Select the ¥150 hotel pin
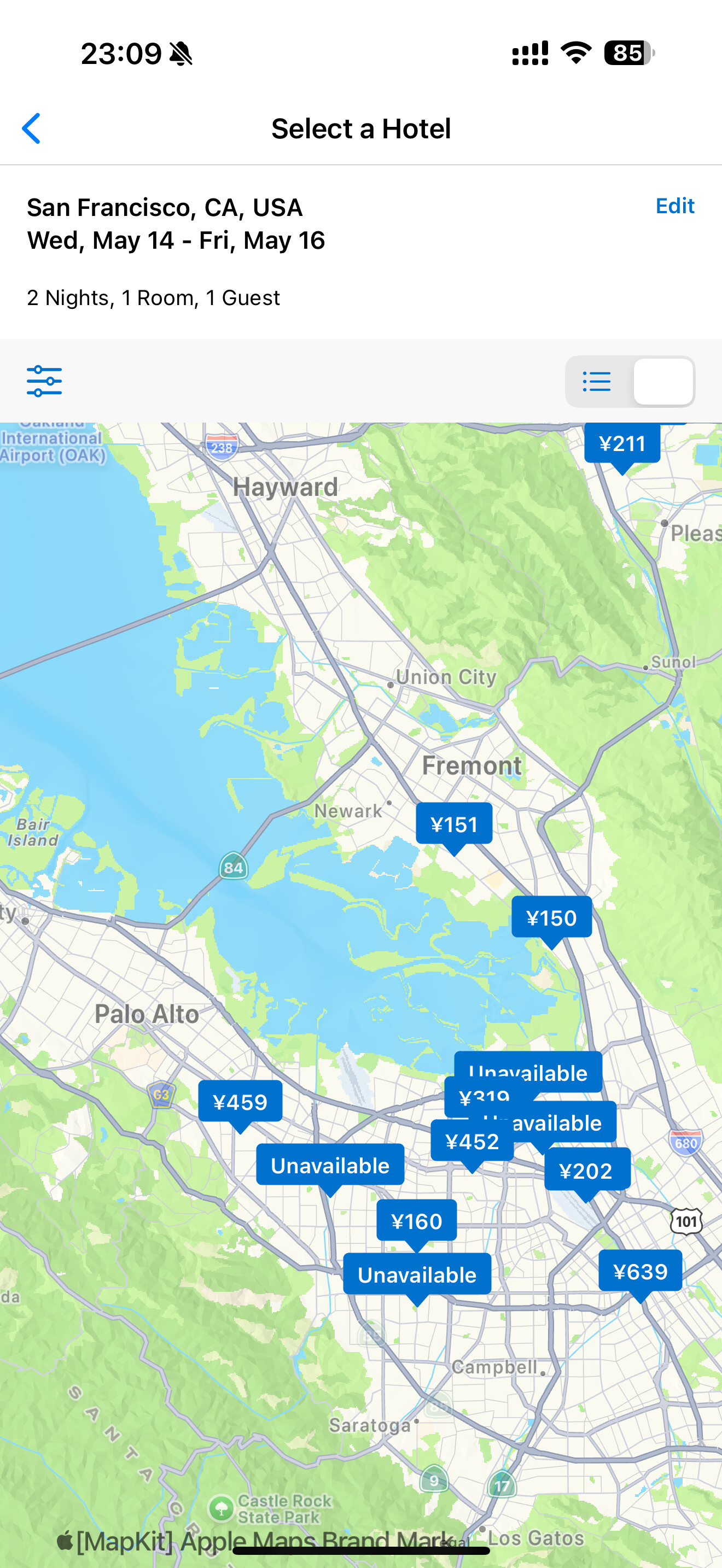This screenshot has width=722, height=1568. (551, 917)
